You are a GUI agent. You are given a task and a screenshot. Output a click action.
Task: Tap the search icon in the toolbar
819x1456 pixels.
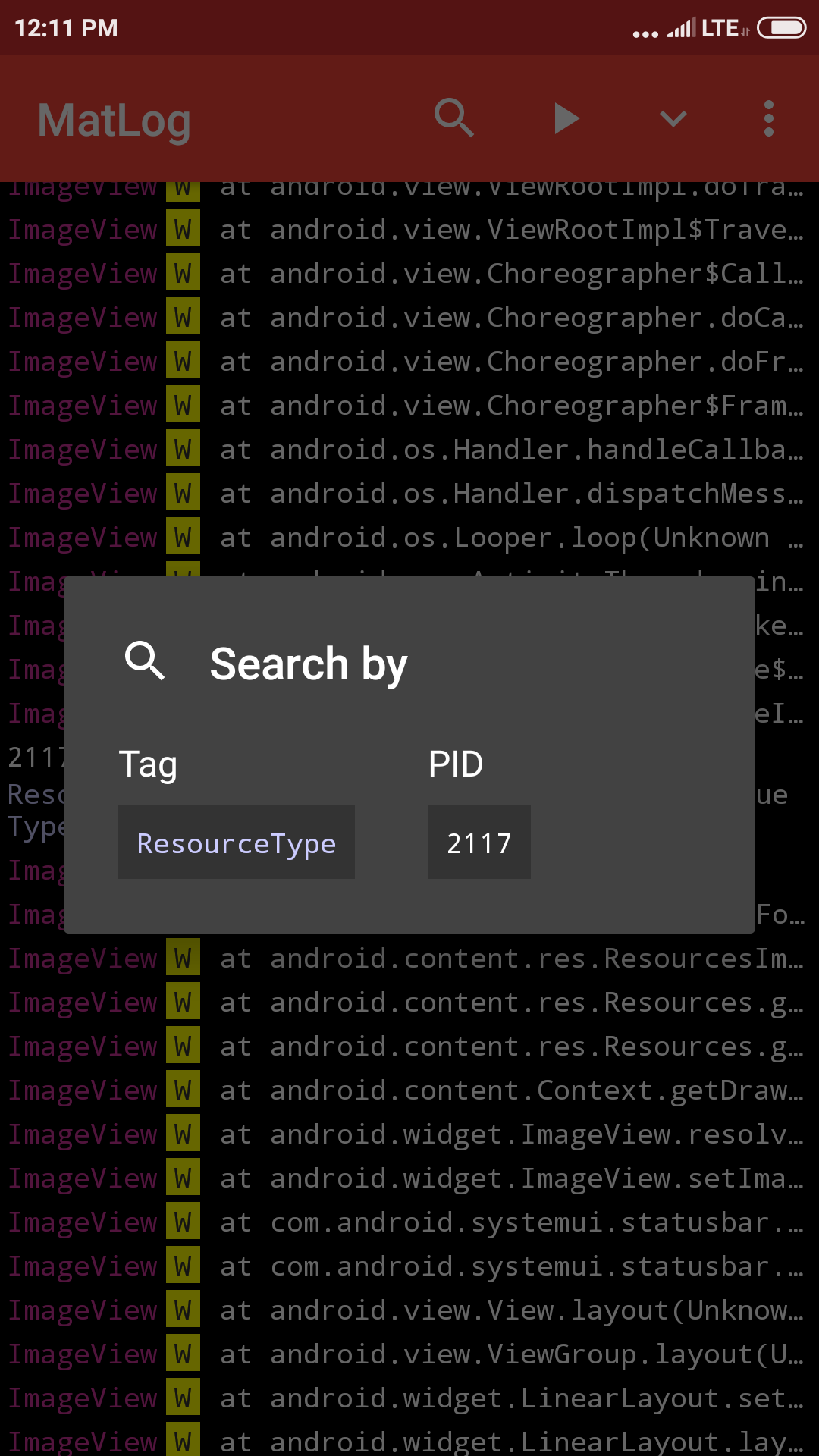click(x=454, y=118)
